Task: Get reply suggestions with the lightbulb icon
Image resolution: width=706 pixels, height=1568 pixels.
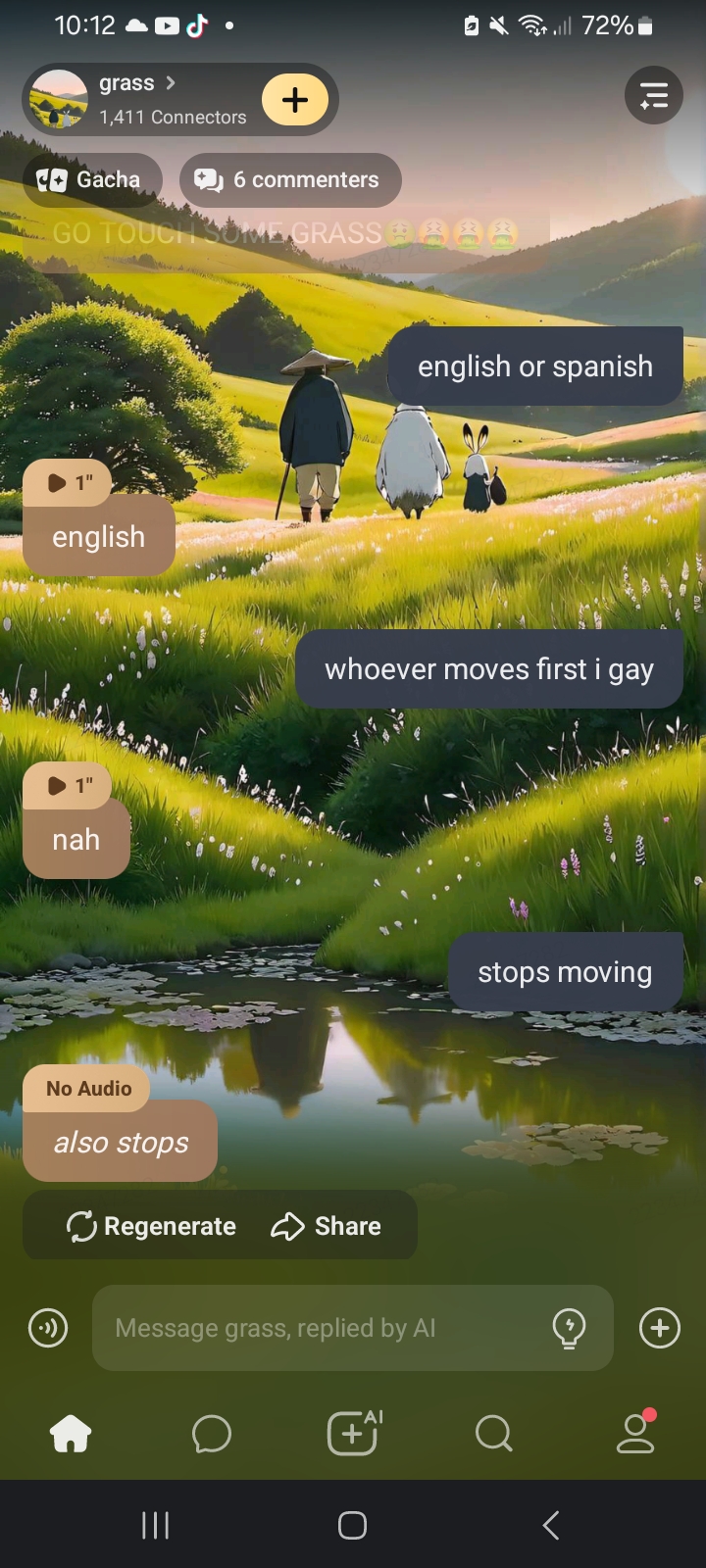Action: click(x=569, y=1328)
